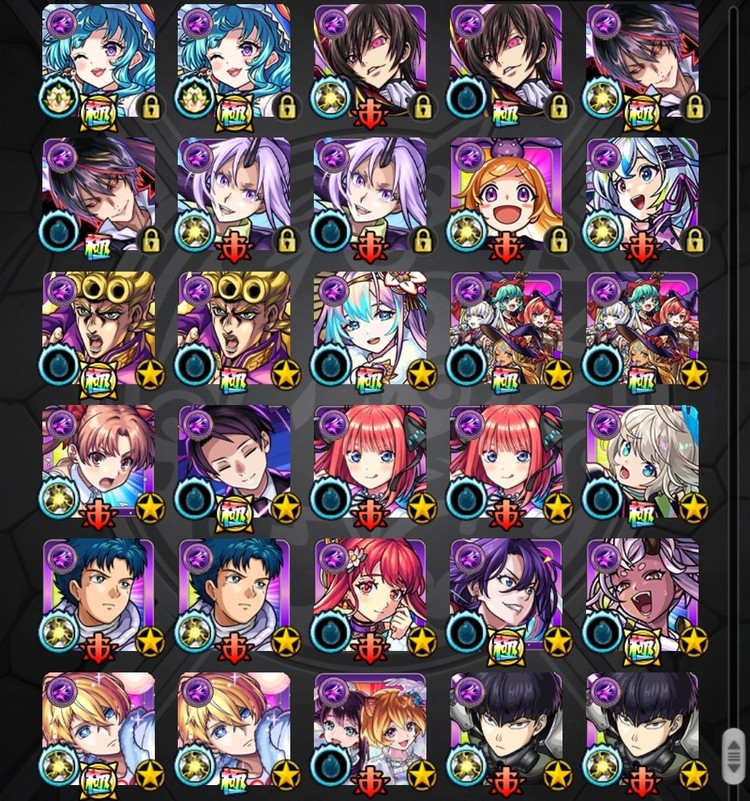Viewport: 750px width, 801px height.
Task: Open the grinning purple-haired character
Action: pos(505,594)
